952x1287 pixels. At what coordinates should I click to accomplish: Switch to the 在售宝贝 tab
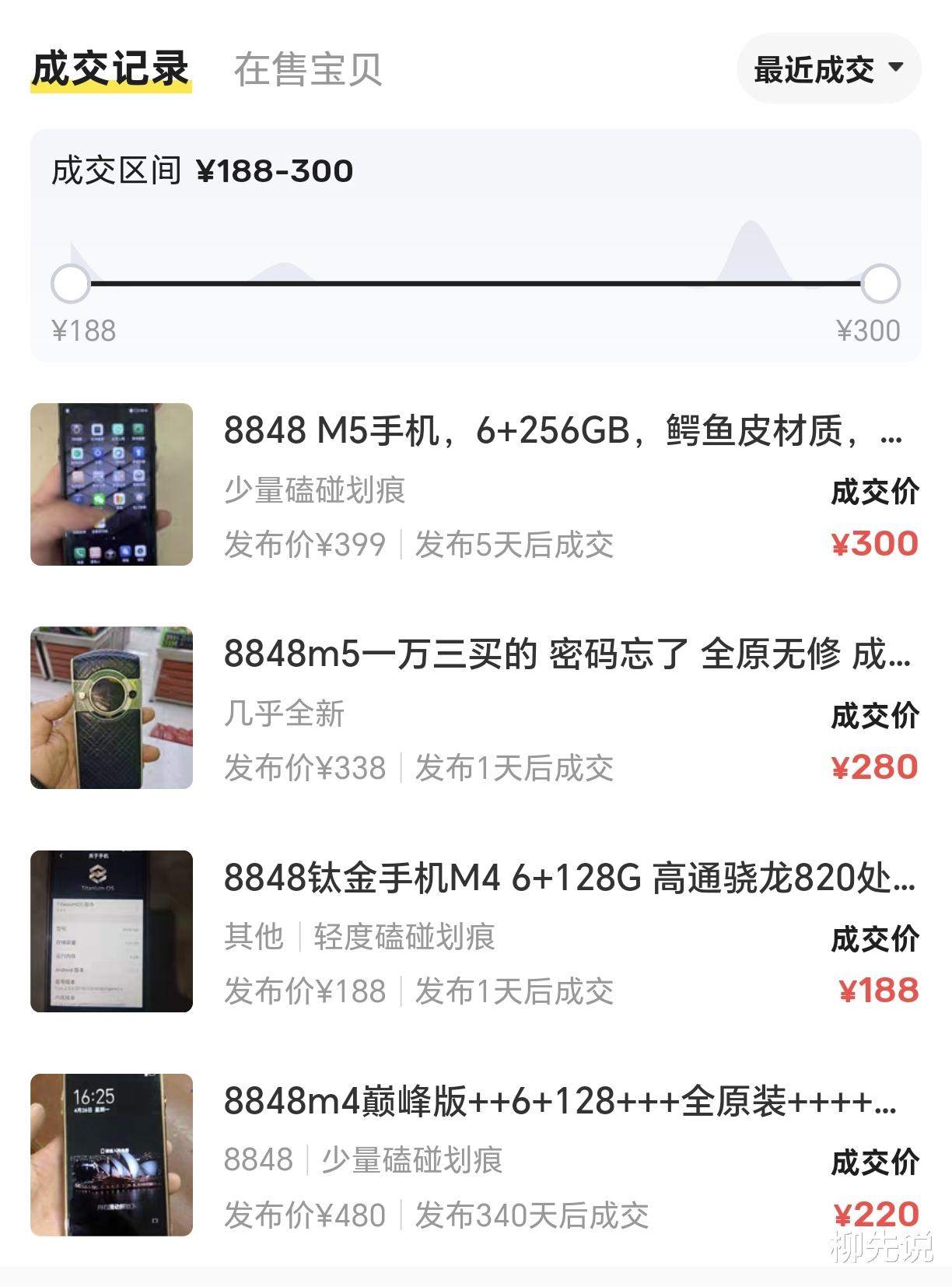(308, 69)
